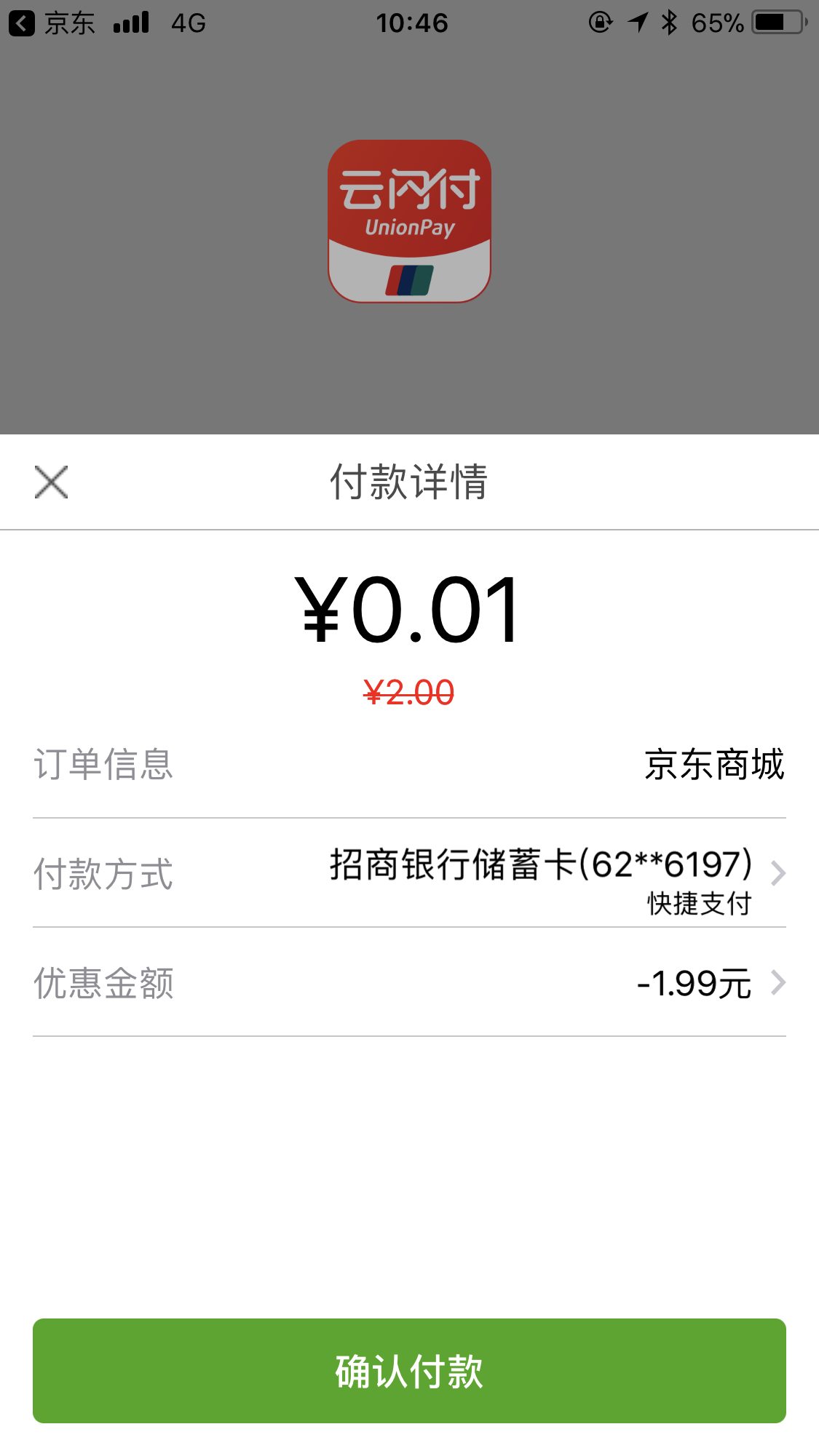This screenshot has width=819, height=1456.
Task: Tap the 京东商城 order merchant link
Action: 714,764
